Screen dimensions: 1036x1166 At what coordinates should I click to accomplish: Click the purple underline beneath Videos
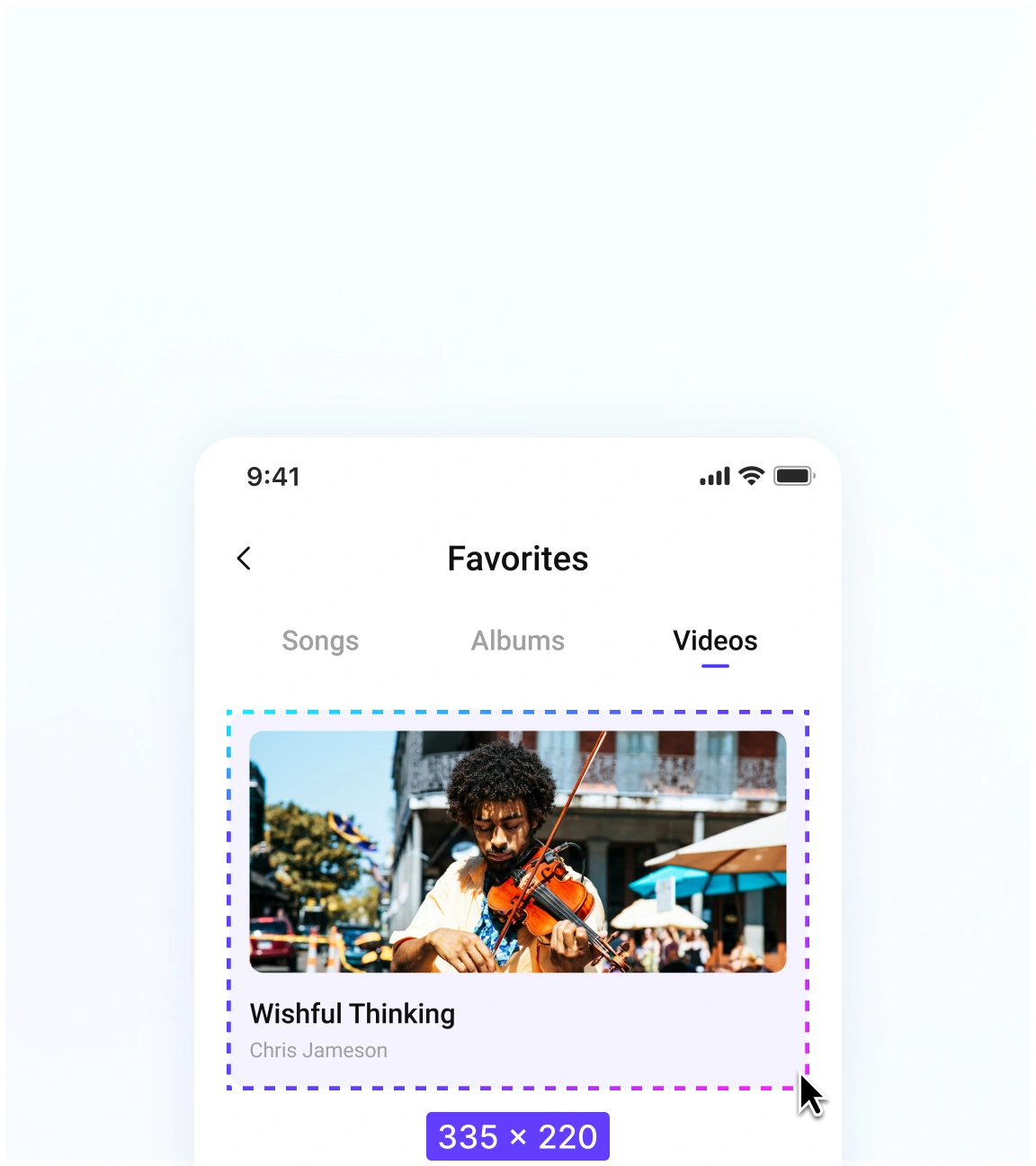click(x=714, y=664)
